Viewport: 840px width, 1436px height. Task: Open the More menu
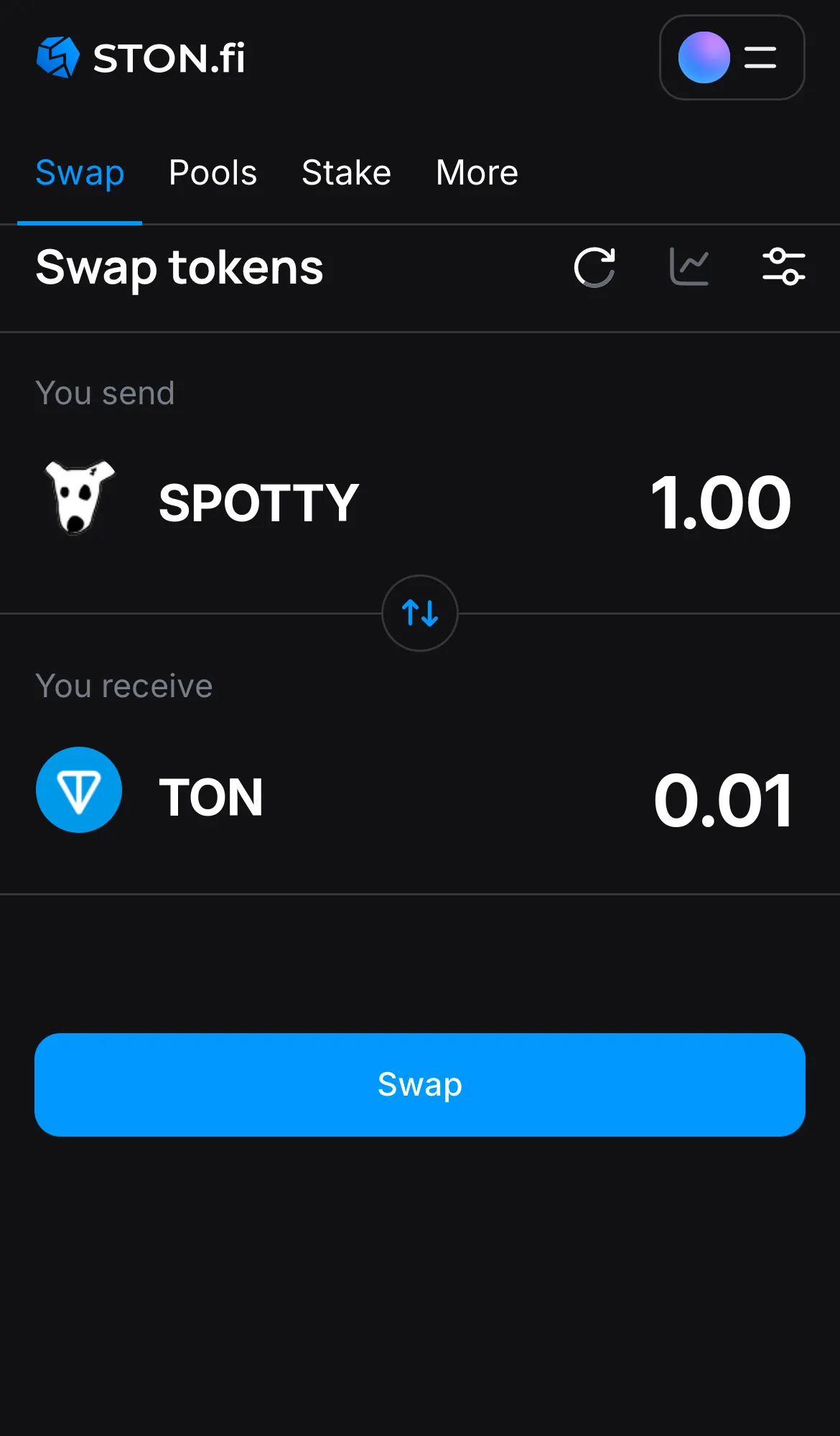coord(476,172)
